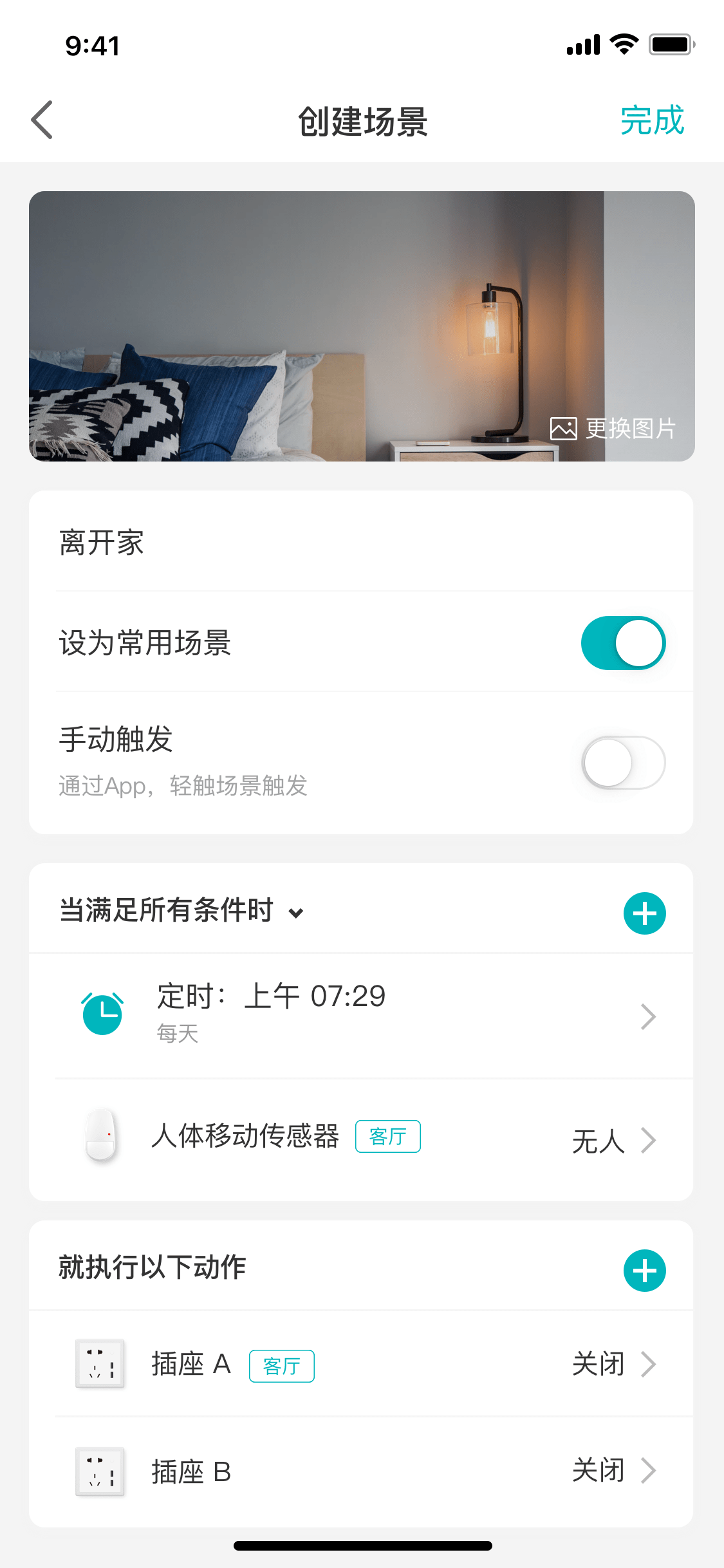Select the 客厅 tag on 人体移动传感器
This screenshot has width=724, height=1568.
388,1136
